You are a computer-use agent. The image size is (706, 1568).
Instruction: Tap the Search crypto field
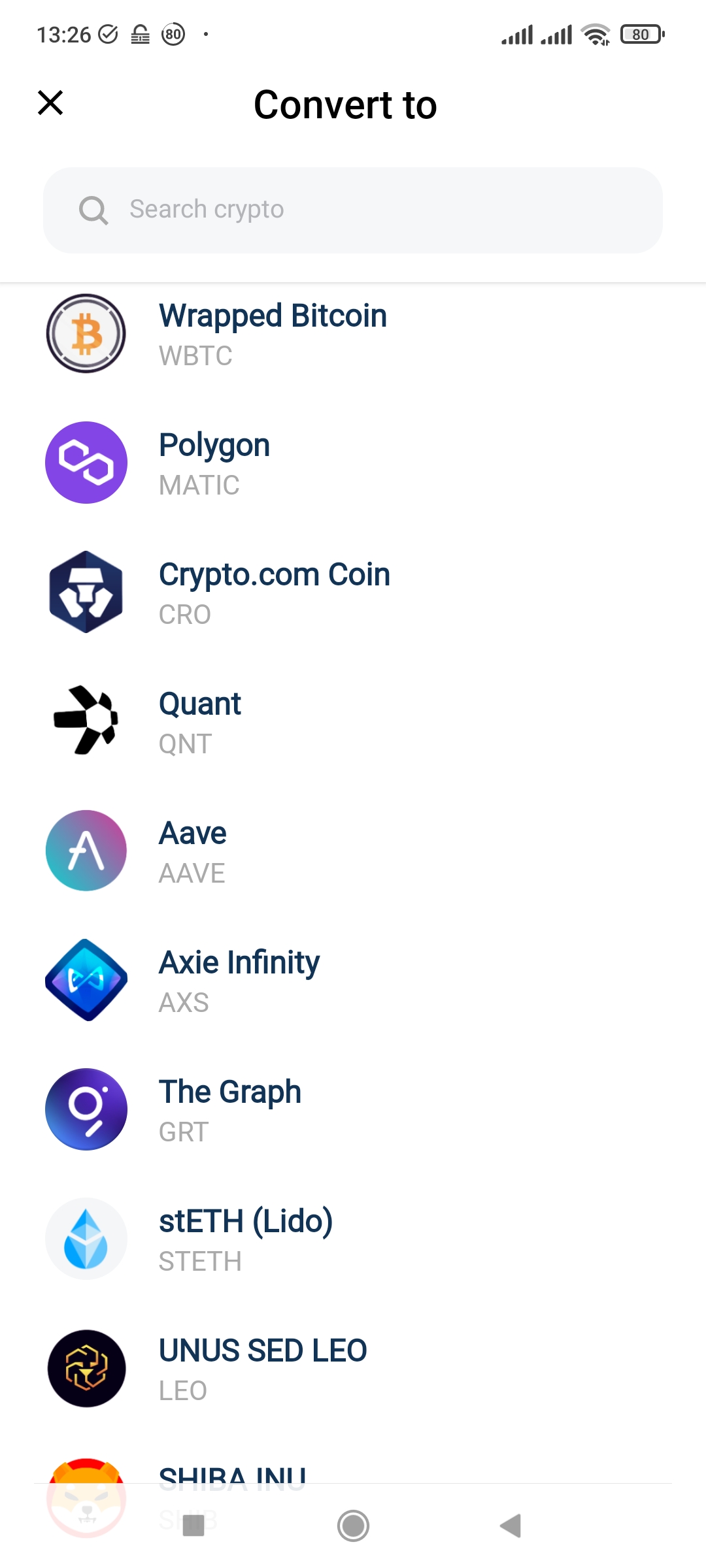click(353, 210)
